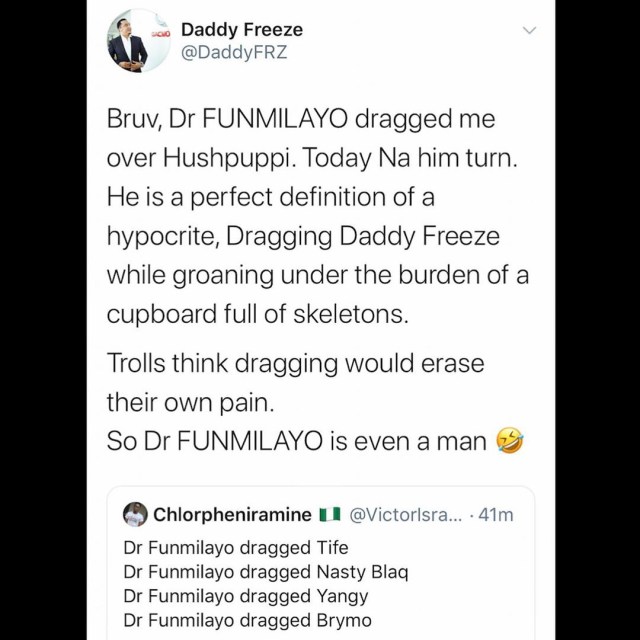Open the @DaddyFRZ profile handle

tap(234, 53)
